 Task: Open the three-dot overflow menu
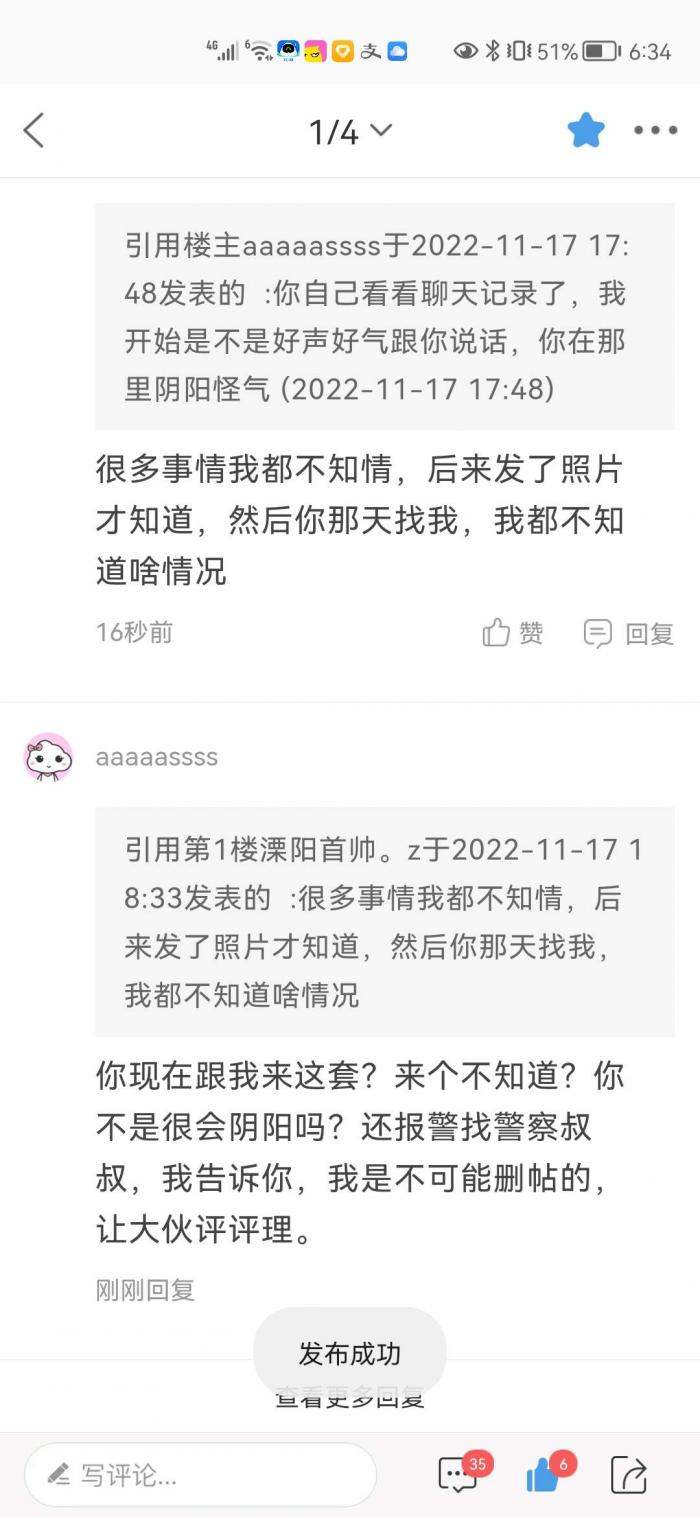(655, 131)
